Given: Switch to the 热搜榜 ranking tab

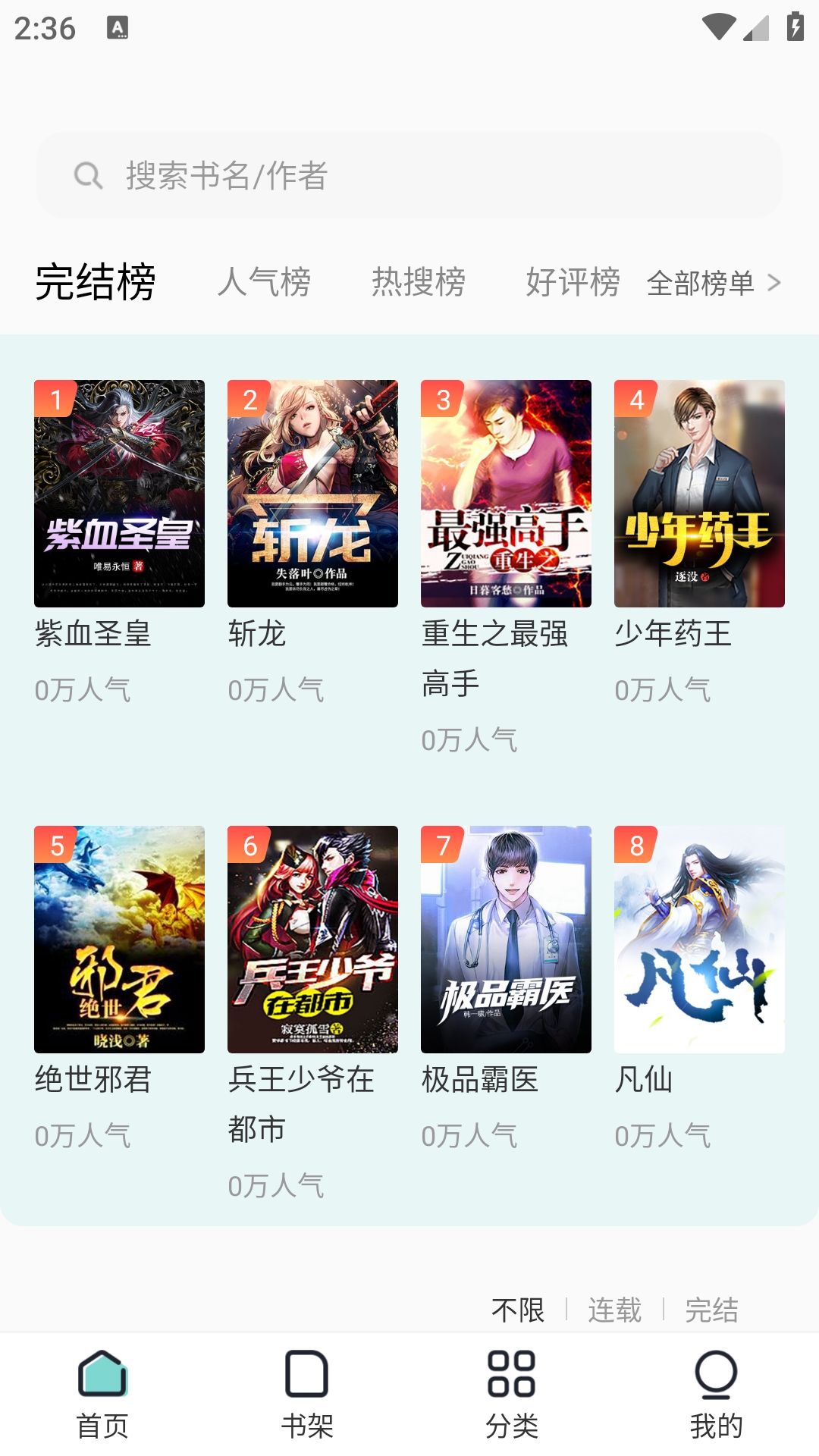Looking at the screenshot, I should (x=419, y=283).
